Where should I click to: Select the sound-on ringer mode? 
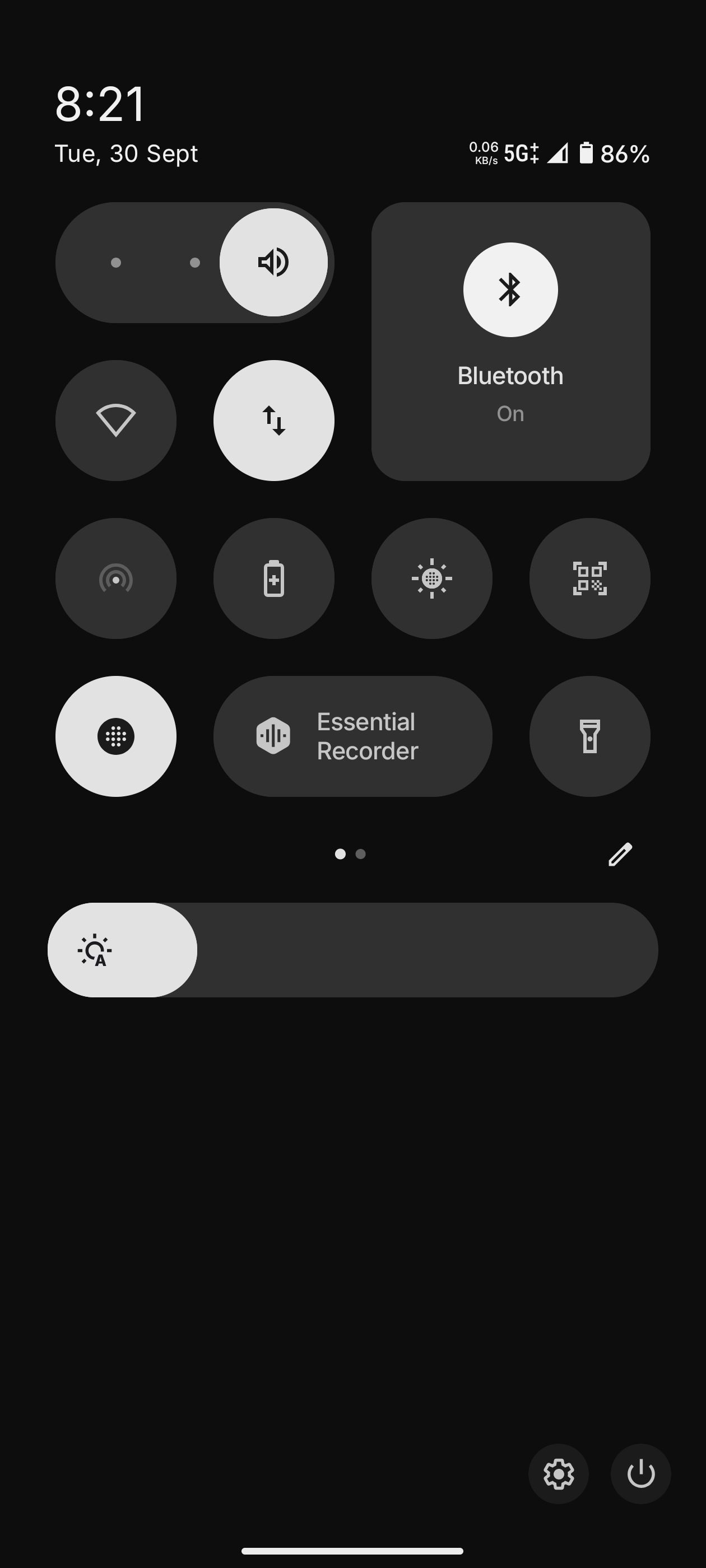(273, 262)
